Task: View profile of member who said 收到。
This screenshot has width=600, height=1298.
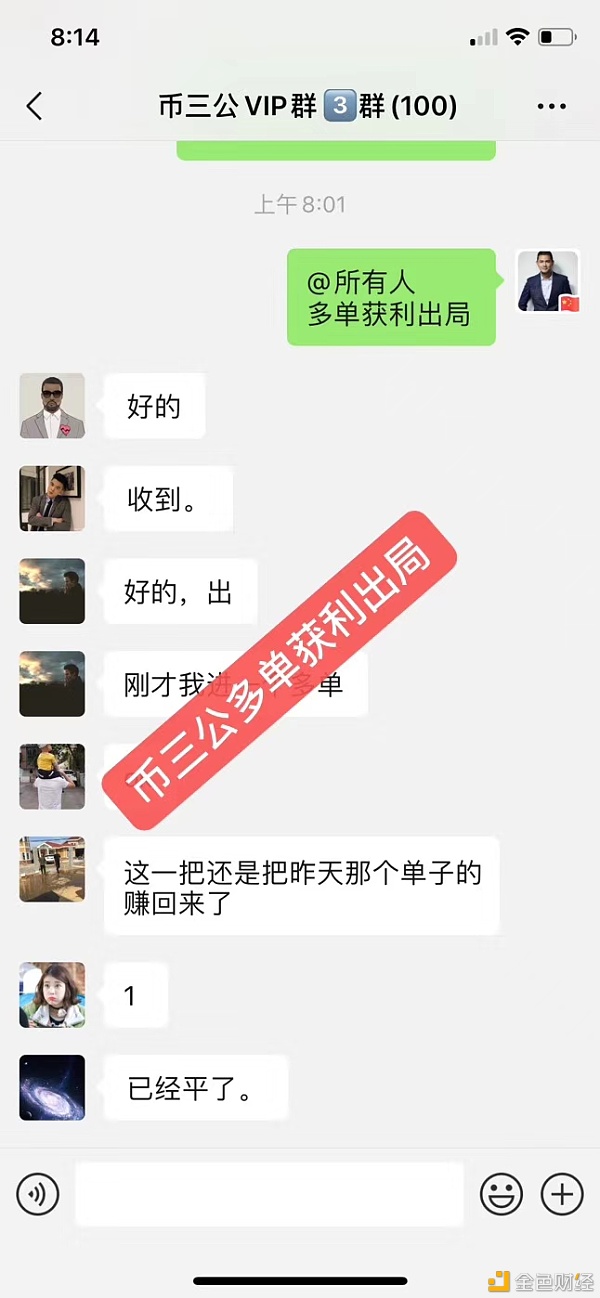Action: point(52,498)
